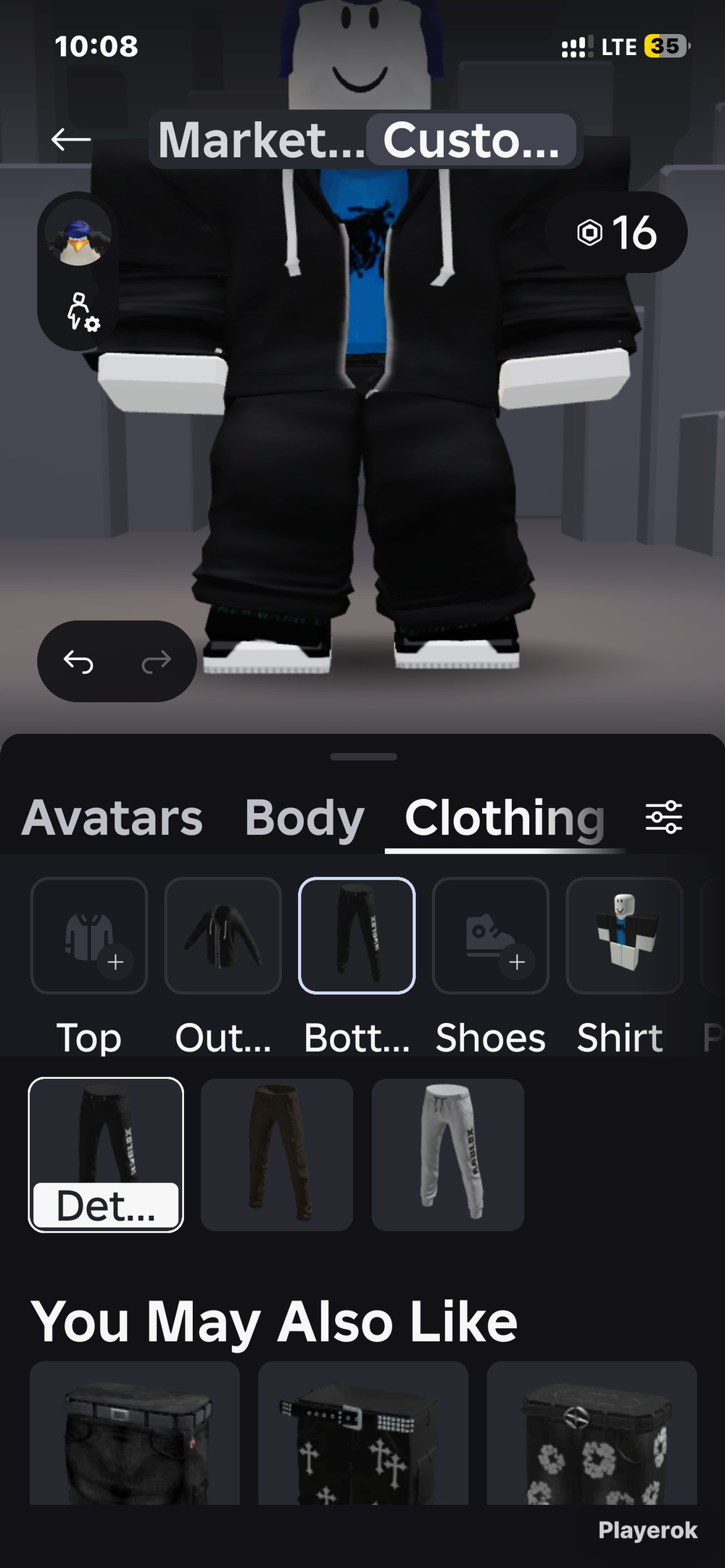
Task: Switch to the Avatars tab
Action: point(112,818)
